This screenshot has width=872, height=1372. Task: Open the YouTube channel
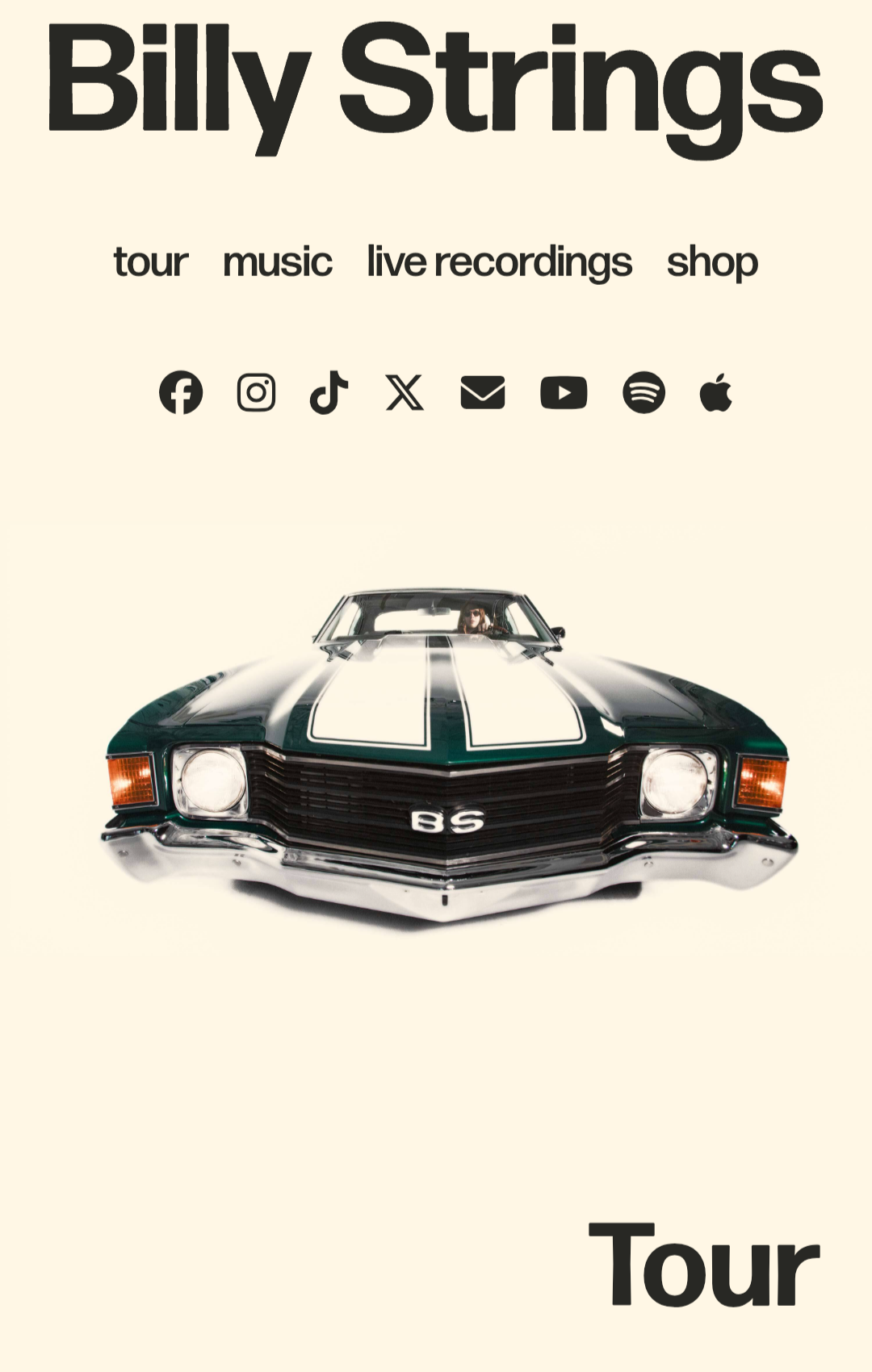[564, 392]
